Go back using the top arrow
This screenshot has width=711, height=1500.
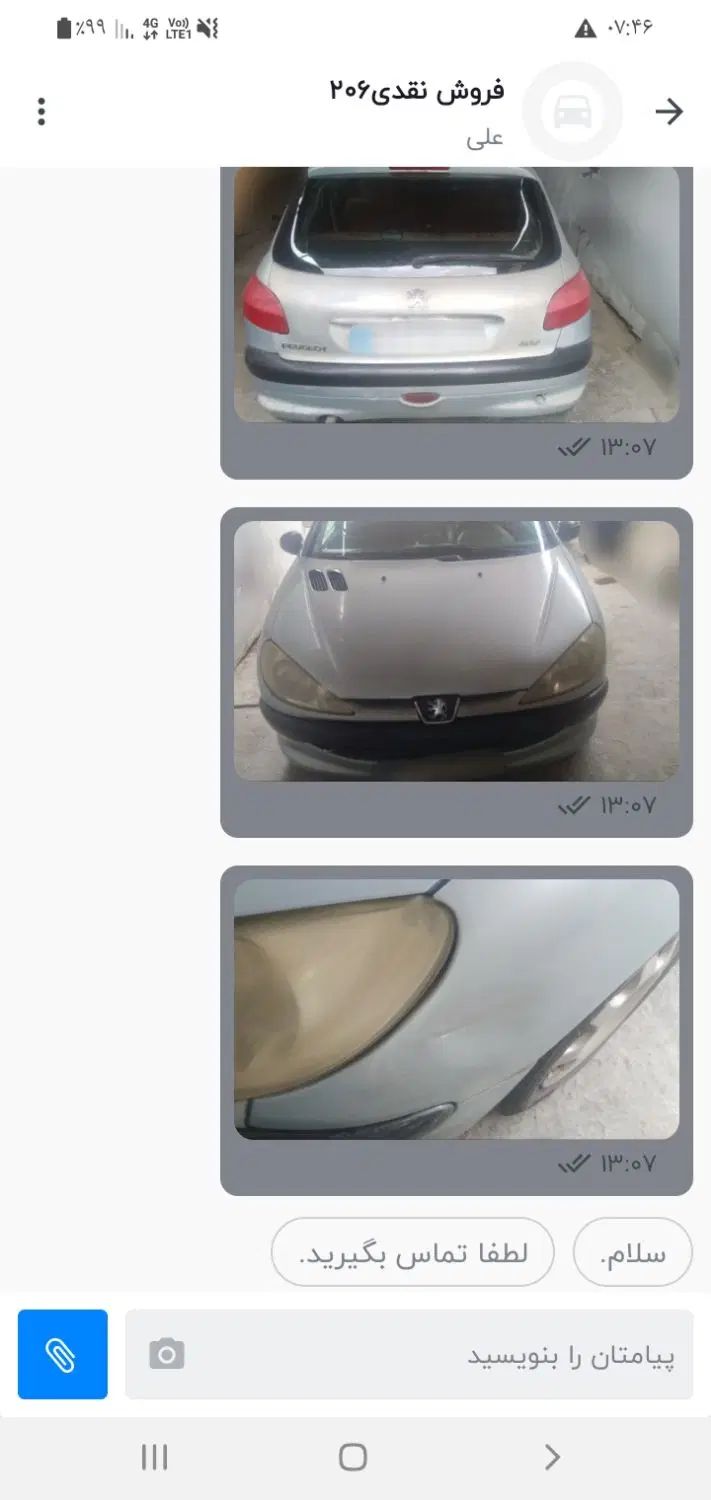(668, 111)
